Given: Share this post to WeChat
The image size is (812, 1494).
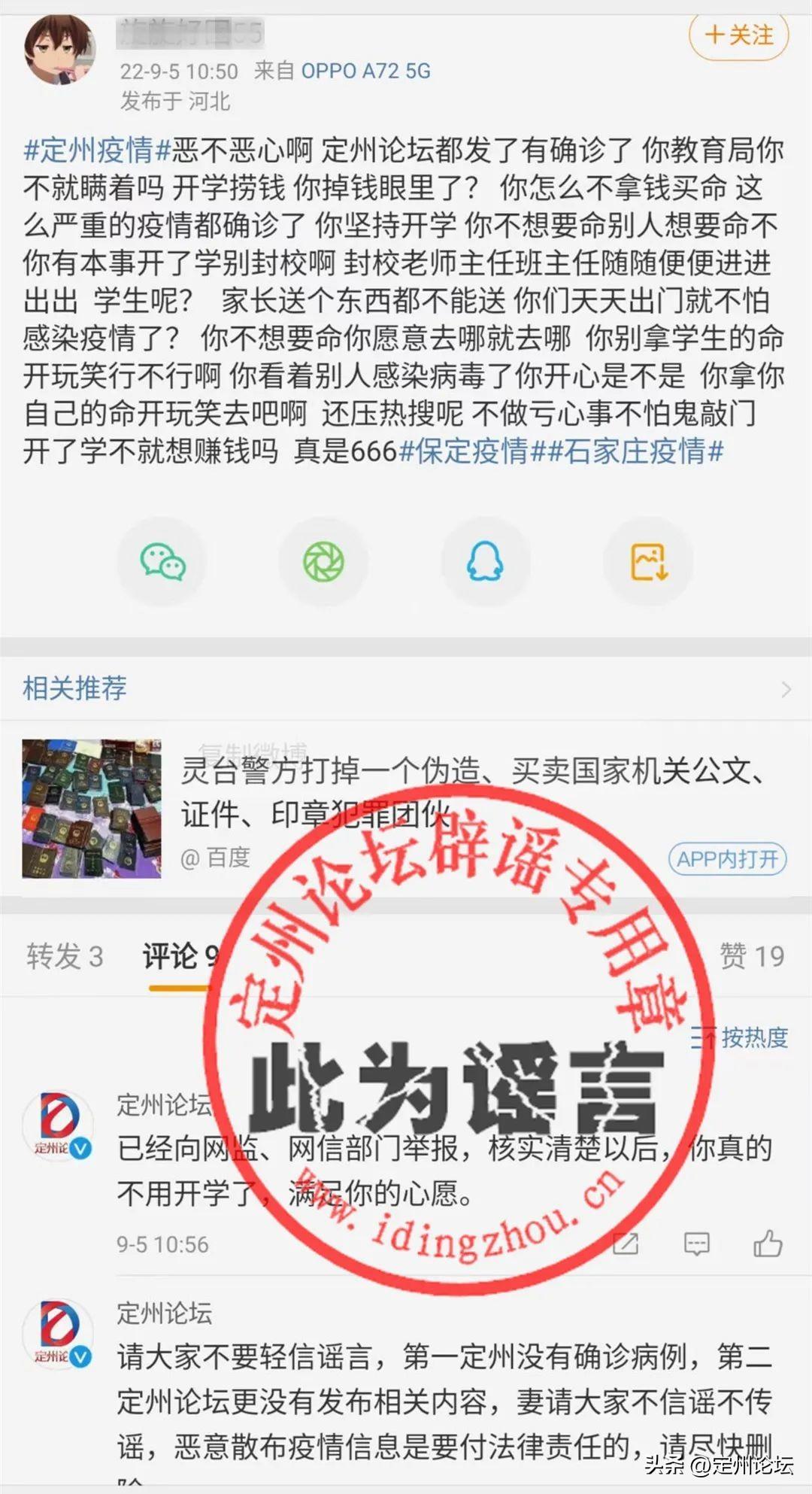Looking at the screenshot, I should tap(162, 562).
